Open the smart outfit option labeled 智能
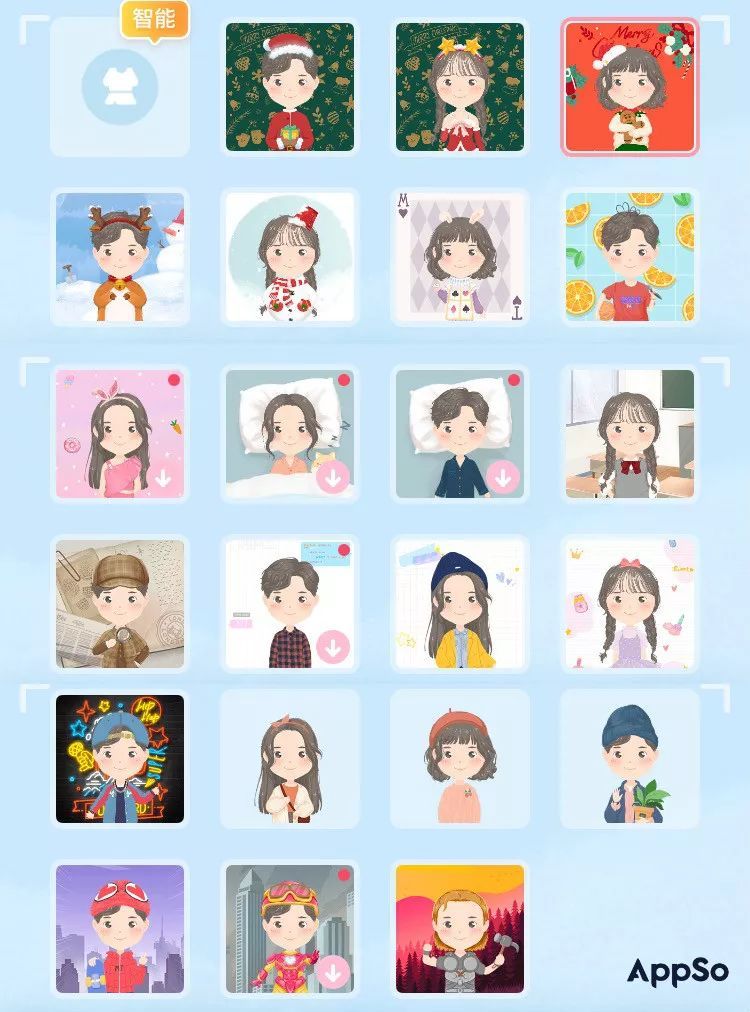 pyautogui.click(x=120, y=87)
